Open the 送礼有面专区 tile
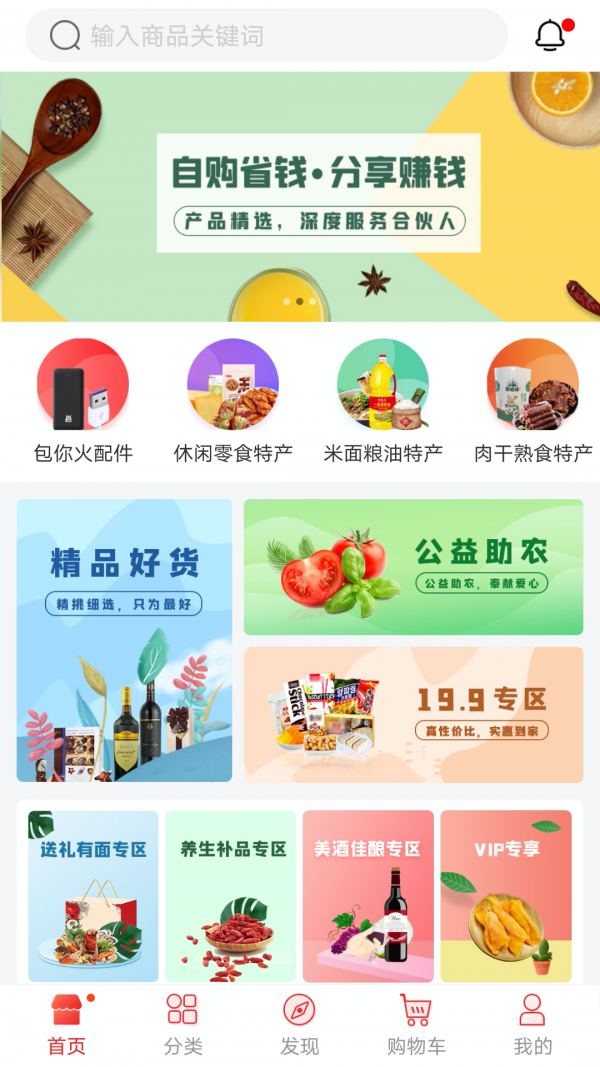Viewport: 600px width, 1067px height. click(x=93, y=896)
